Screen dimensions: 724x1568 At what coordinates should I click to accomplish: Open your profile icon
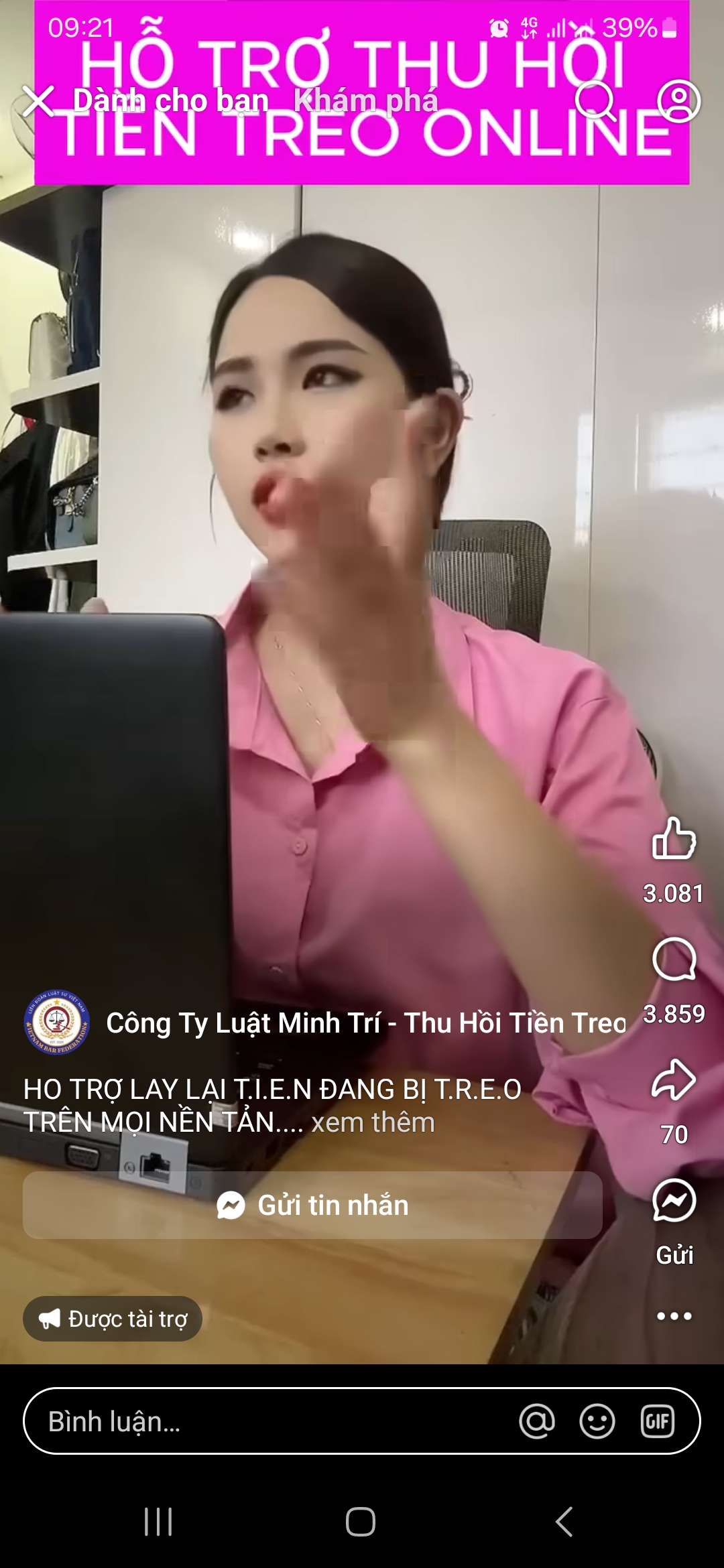[x=678, y=101]
